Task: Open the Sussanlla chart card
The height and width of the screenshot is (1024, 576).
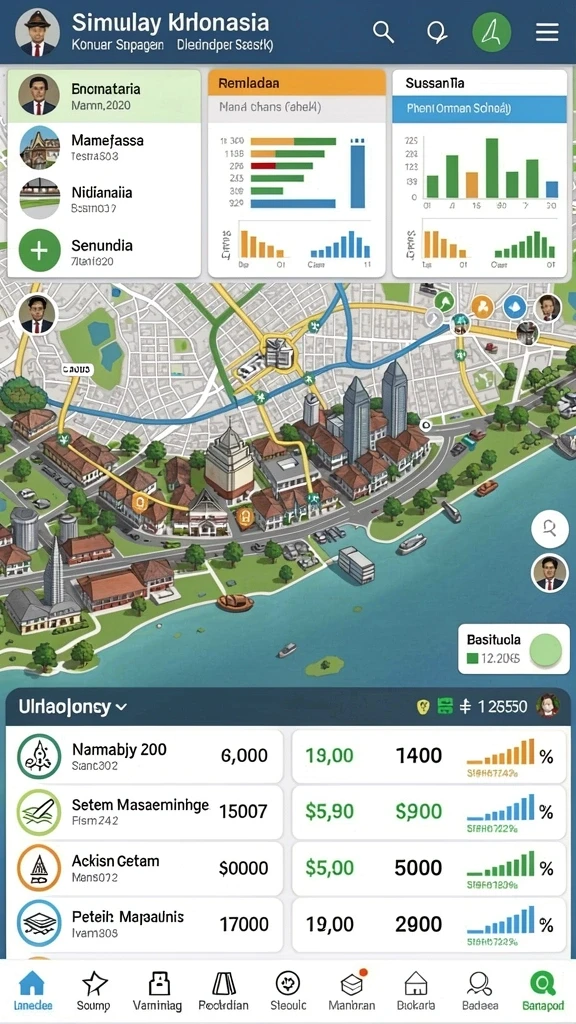Action: (x=479, y=173)
